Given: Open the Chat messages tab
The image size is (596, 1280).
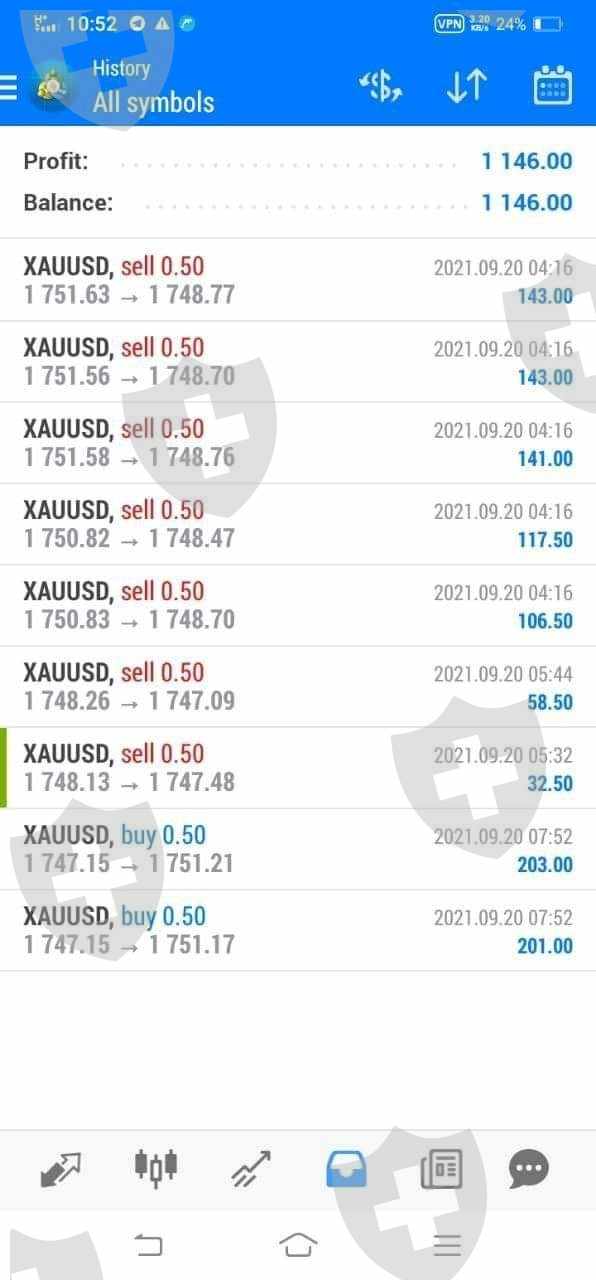Looking at the screenshot, I should click(x=528, y=1168).
